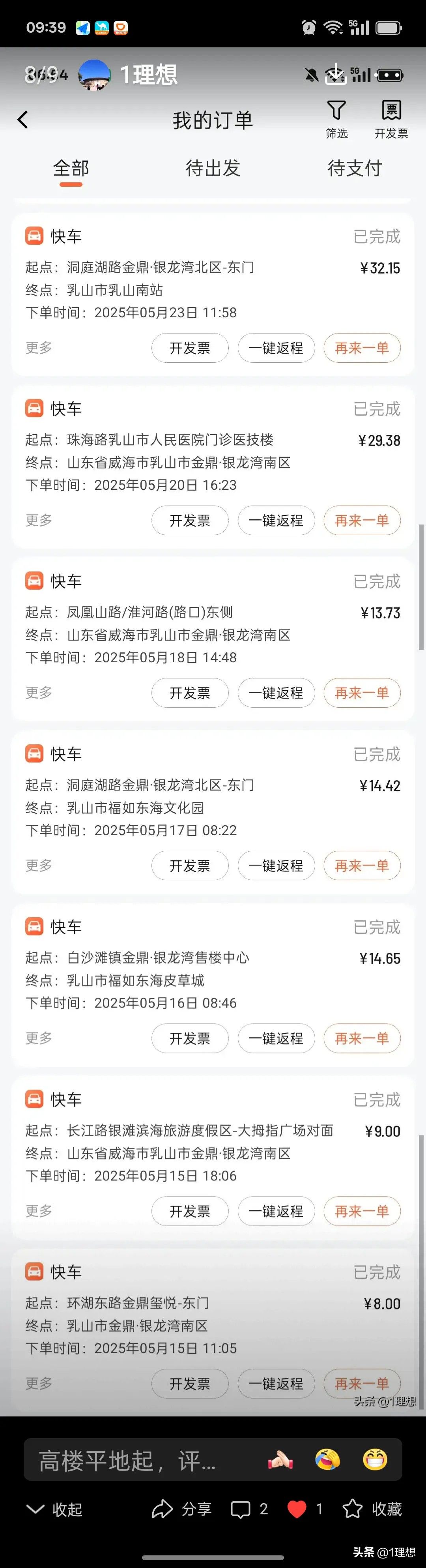The height and width of the screenshot is (1568, 426).
Task: Send the clapping hands emoji reaction
Action: (280, 1459)
